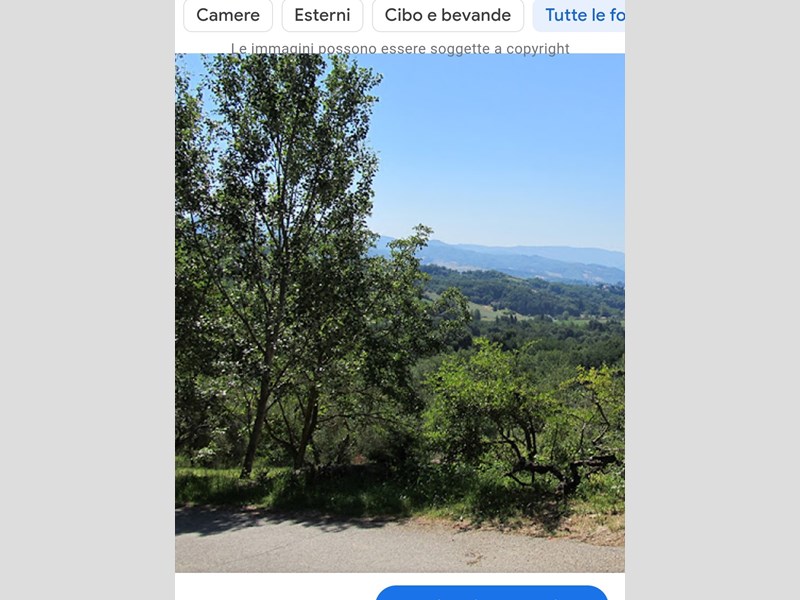Screen dimensions: 800x600
Task: Select the Camere photo filter chip
Action: pos(228,15)
